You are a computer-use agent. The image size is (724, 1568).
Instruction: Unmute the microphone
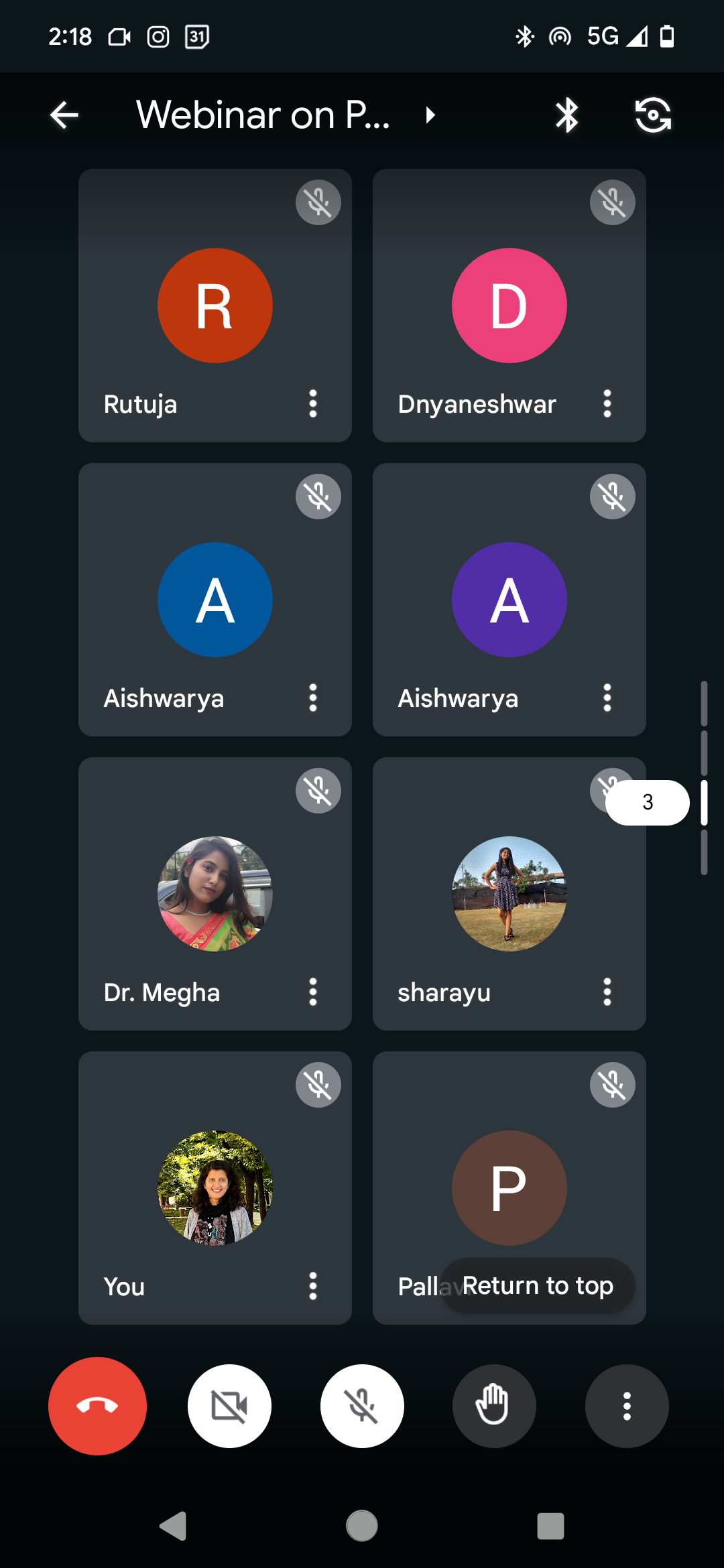[362, 1406]
